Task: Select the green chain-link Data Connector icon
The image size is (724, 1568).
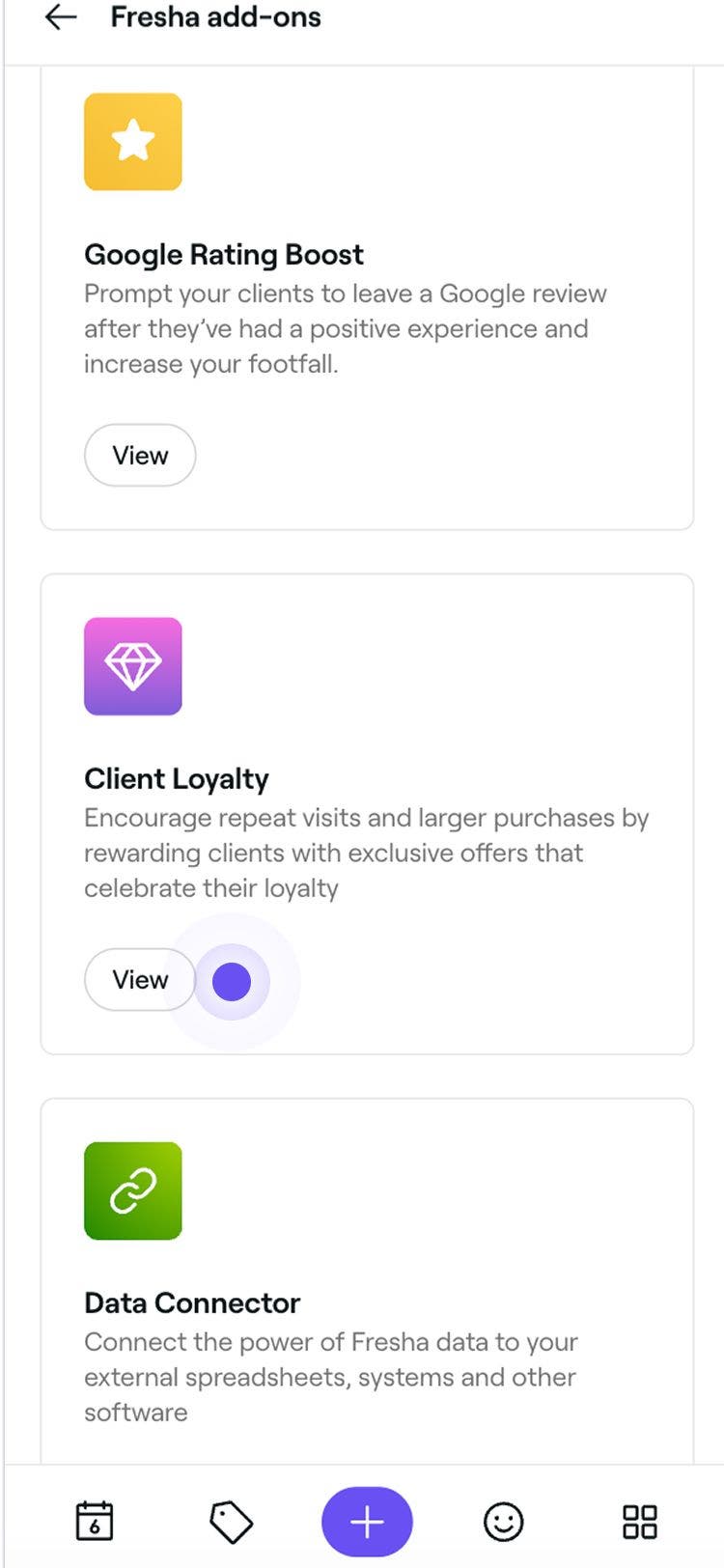Action: click(133, 1191)
